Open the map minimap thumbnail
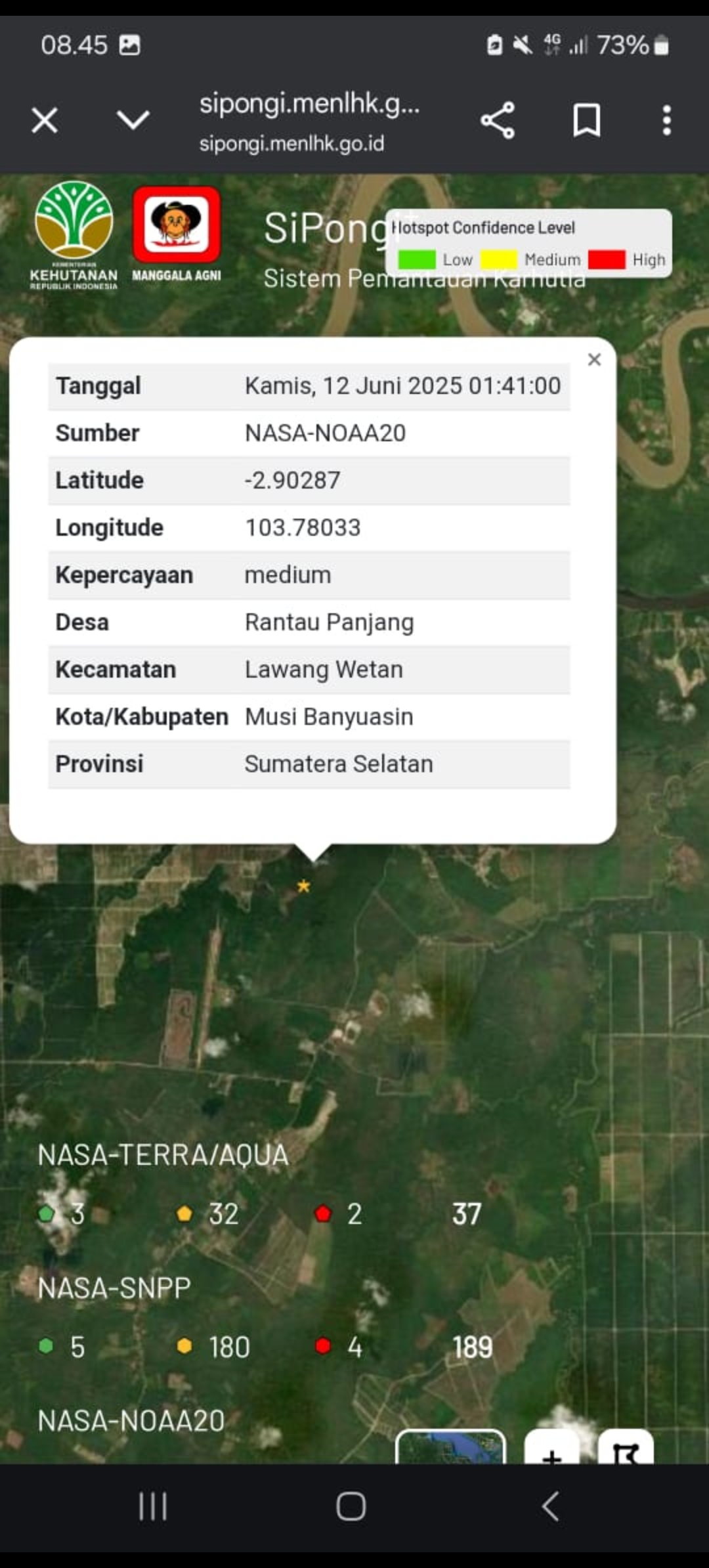Viewport: 709px width, 1568px height. [x=450, y=1448]
